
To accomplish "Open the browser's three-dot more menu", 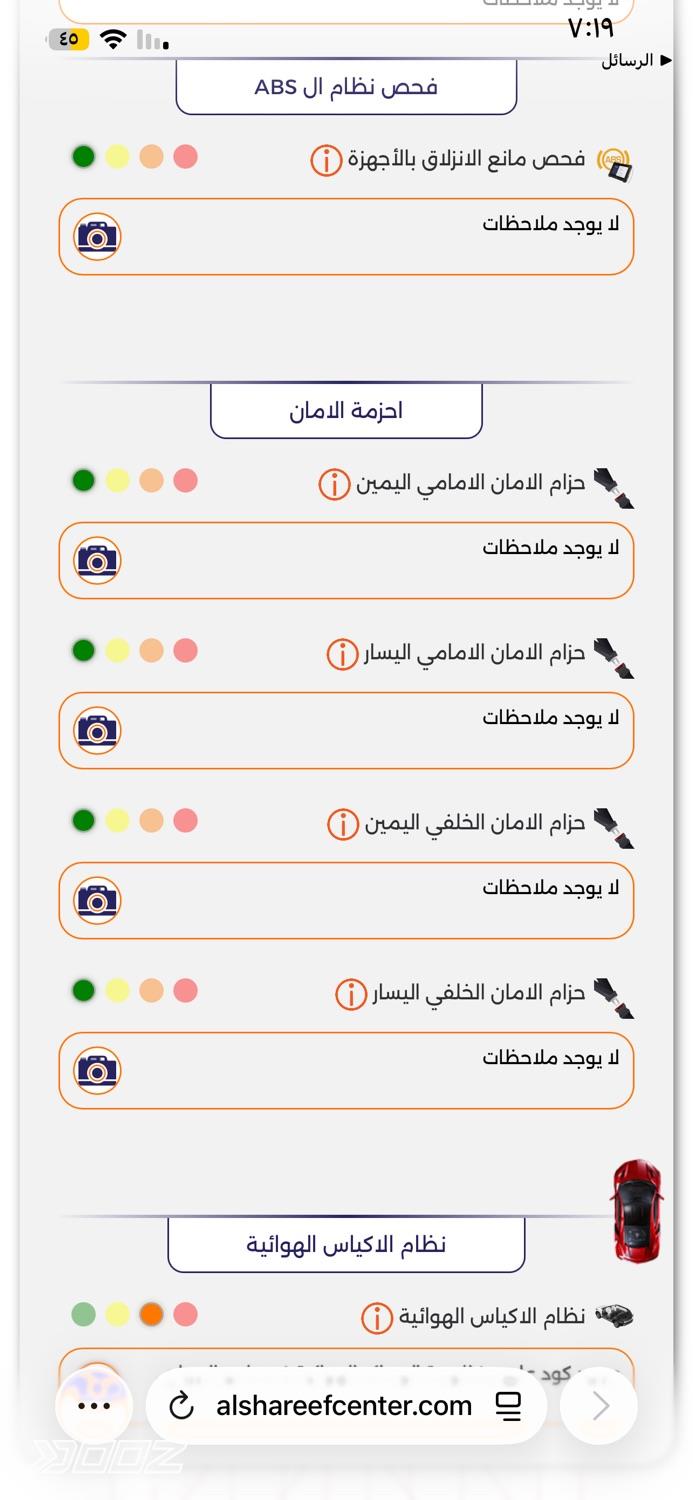I will pos(94,1407).
